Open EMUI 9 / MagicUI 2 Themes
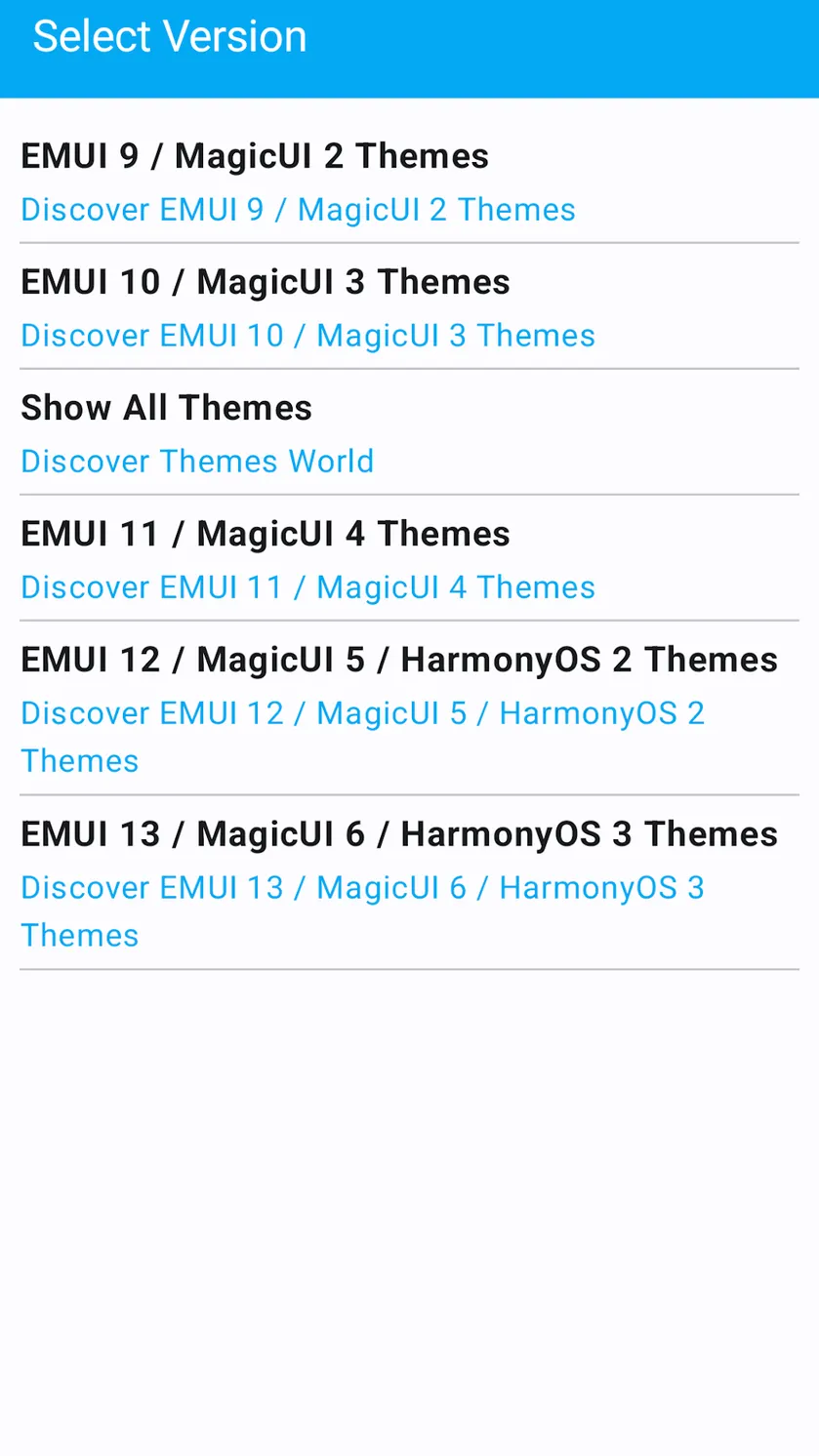 point(409,181)
